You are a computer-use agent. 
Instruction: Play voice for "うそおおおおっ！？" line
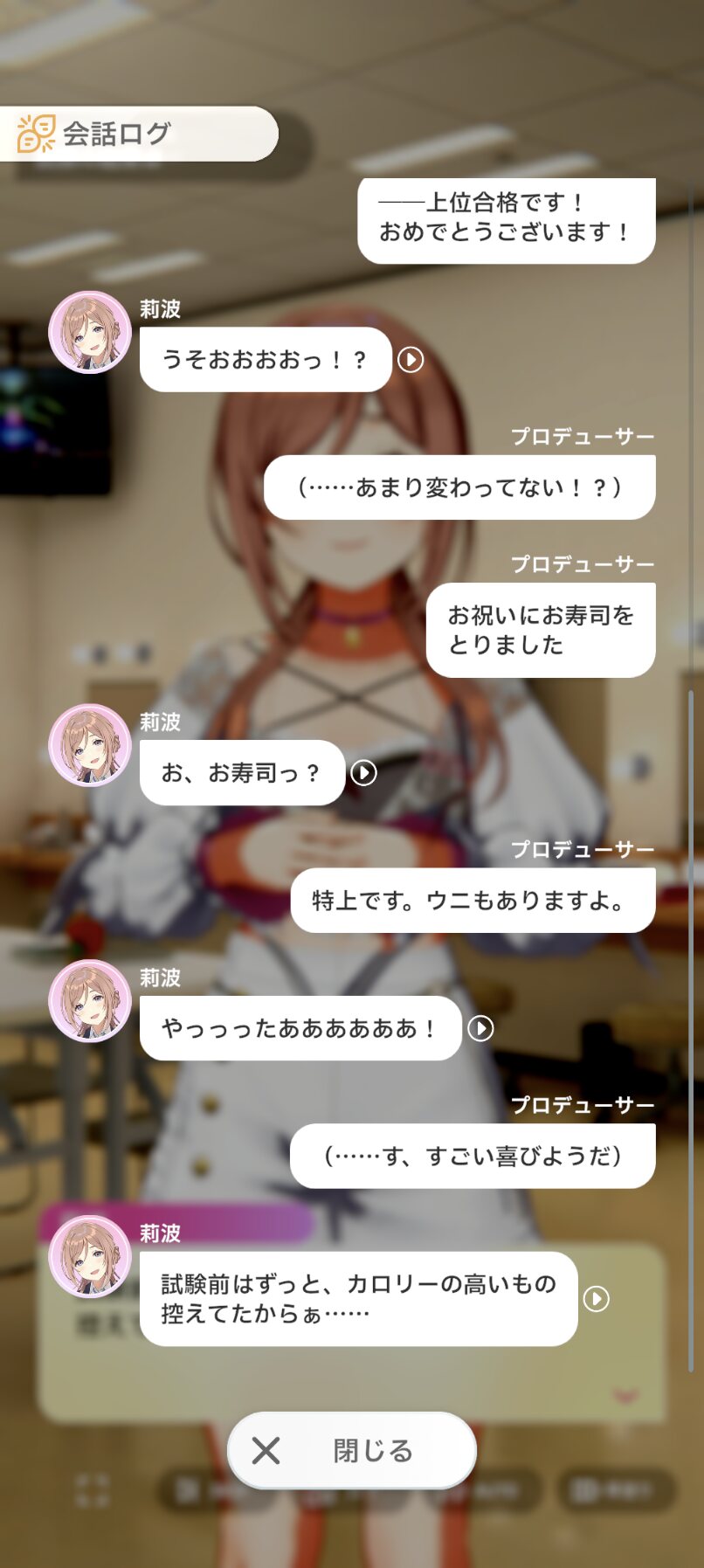(x=411, y=359)
